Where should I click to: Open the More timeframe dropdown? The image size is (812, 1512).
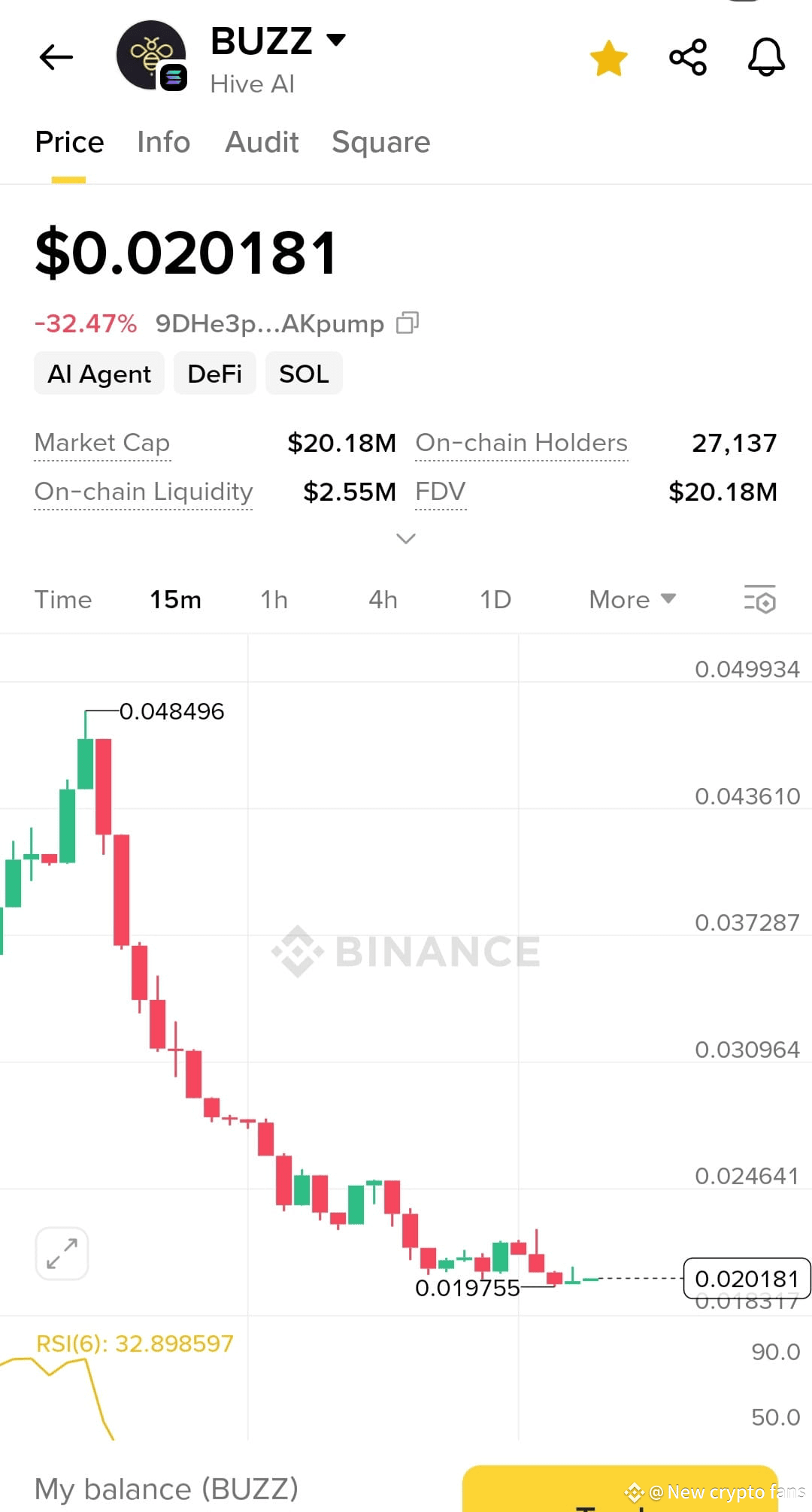(x=631, y=599)
